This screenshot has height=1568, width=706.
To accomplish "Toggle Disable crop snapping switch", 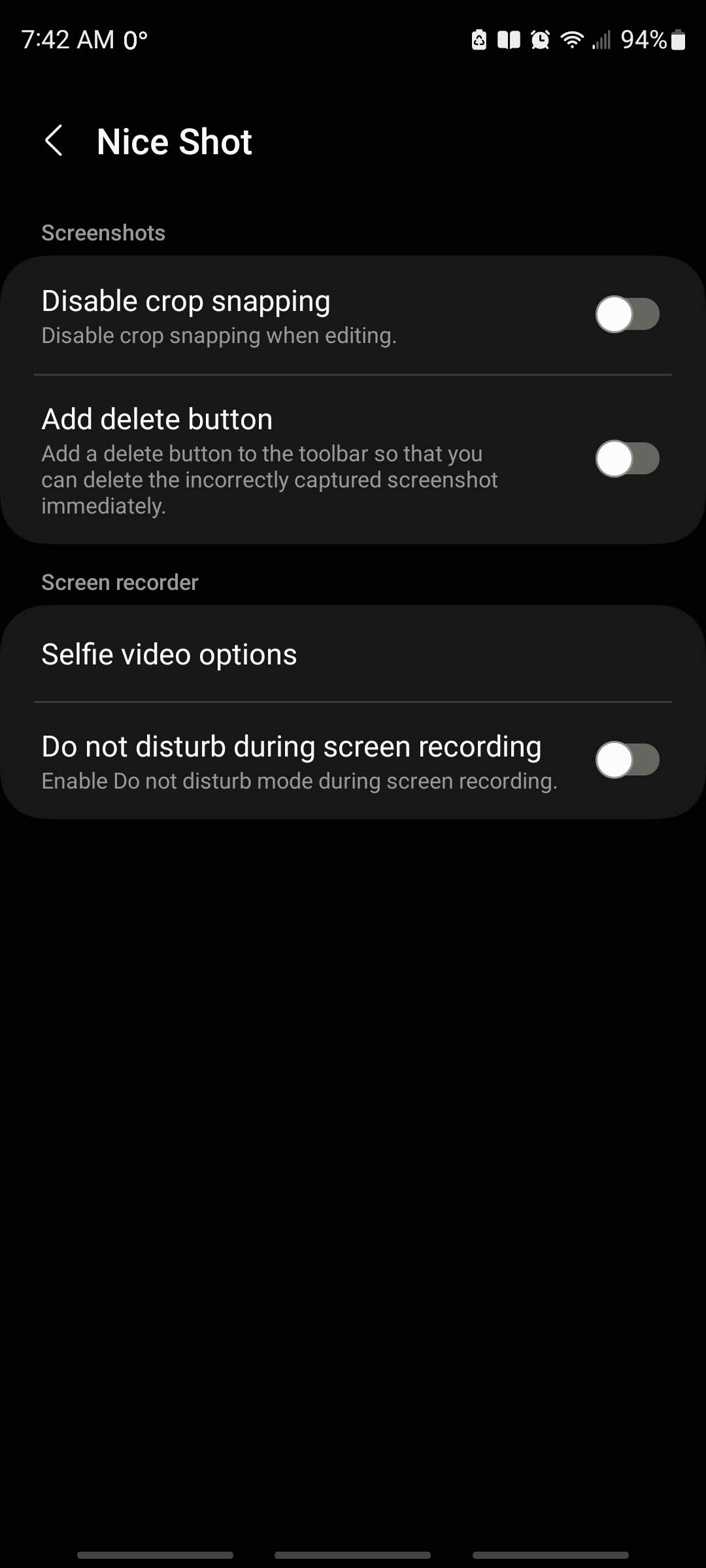I will pos(627,314).
